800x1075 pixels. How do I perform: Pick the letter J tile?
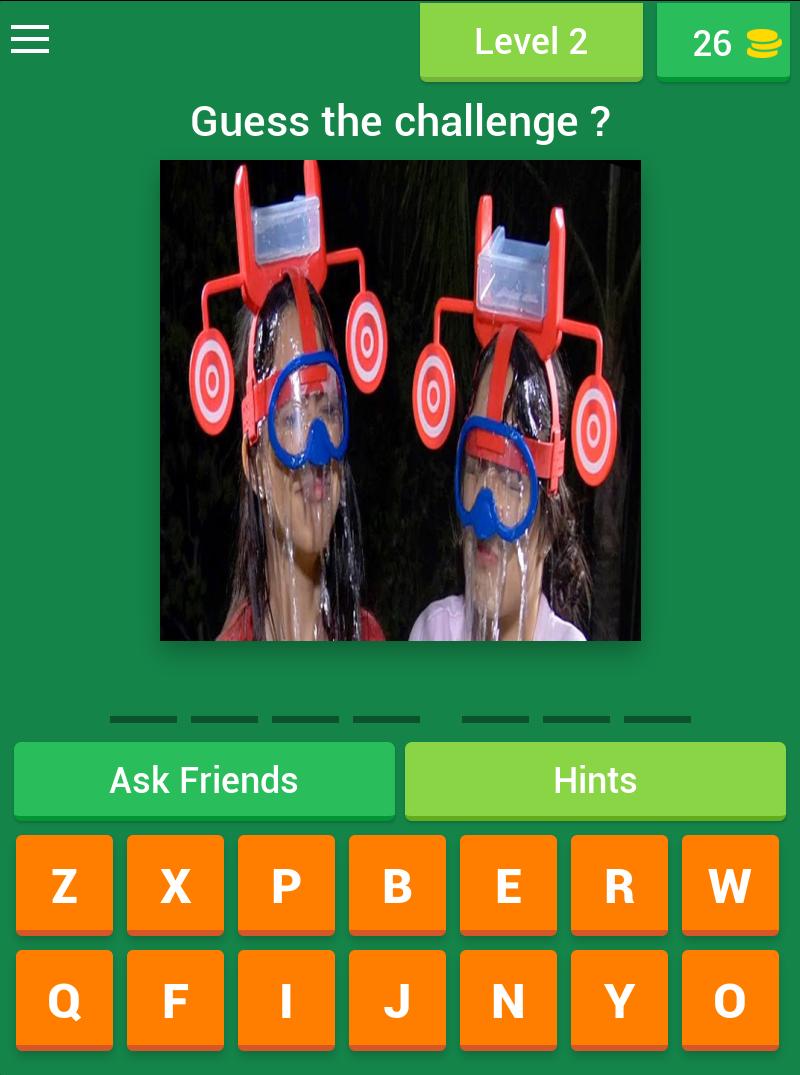coord(397,1000)
